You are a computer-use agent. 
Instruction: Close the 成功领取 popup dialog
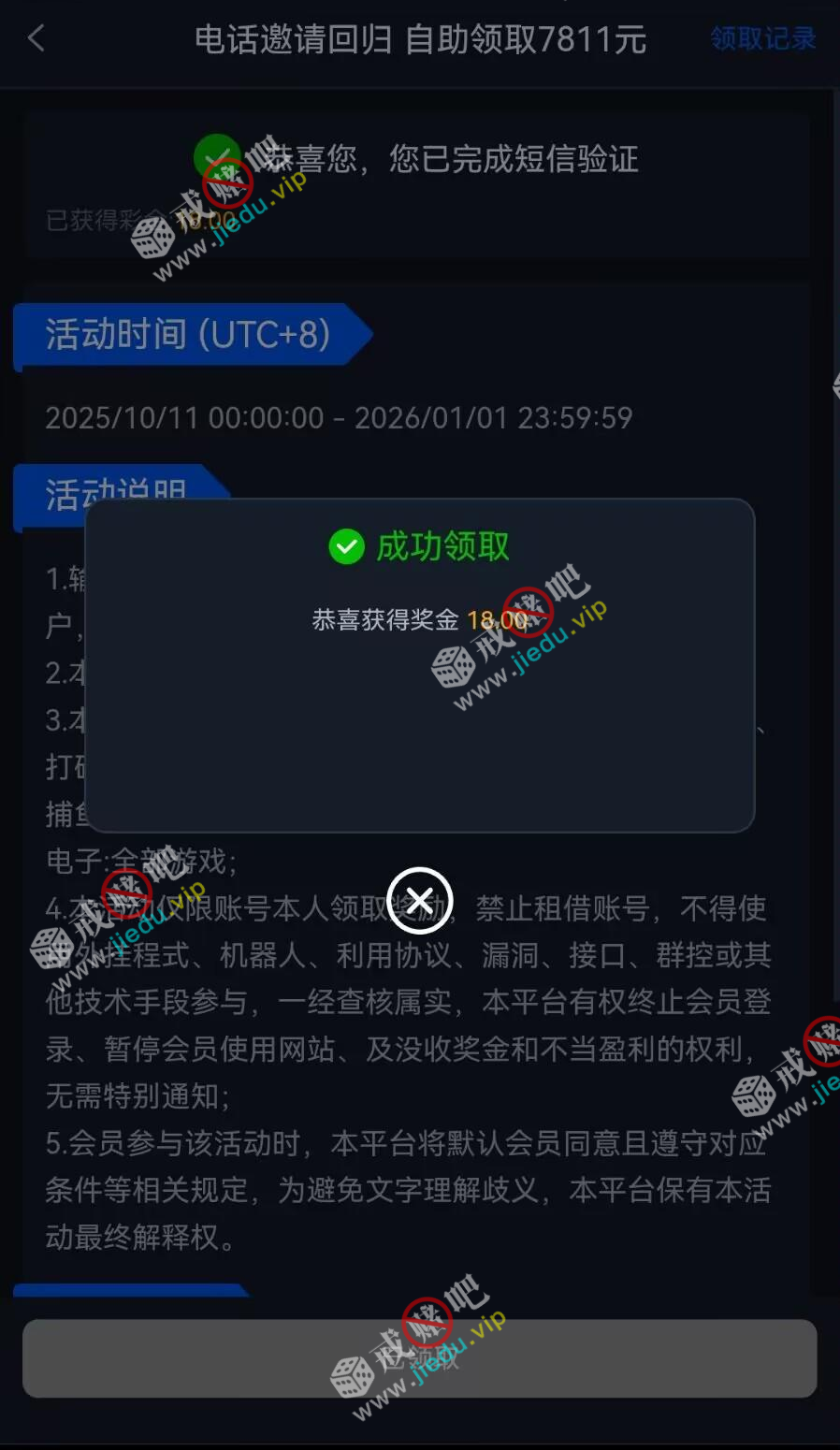point(420,901)
